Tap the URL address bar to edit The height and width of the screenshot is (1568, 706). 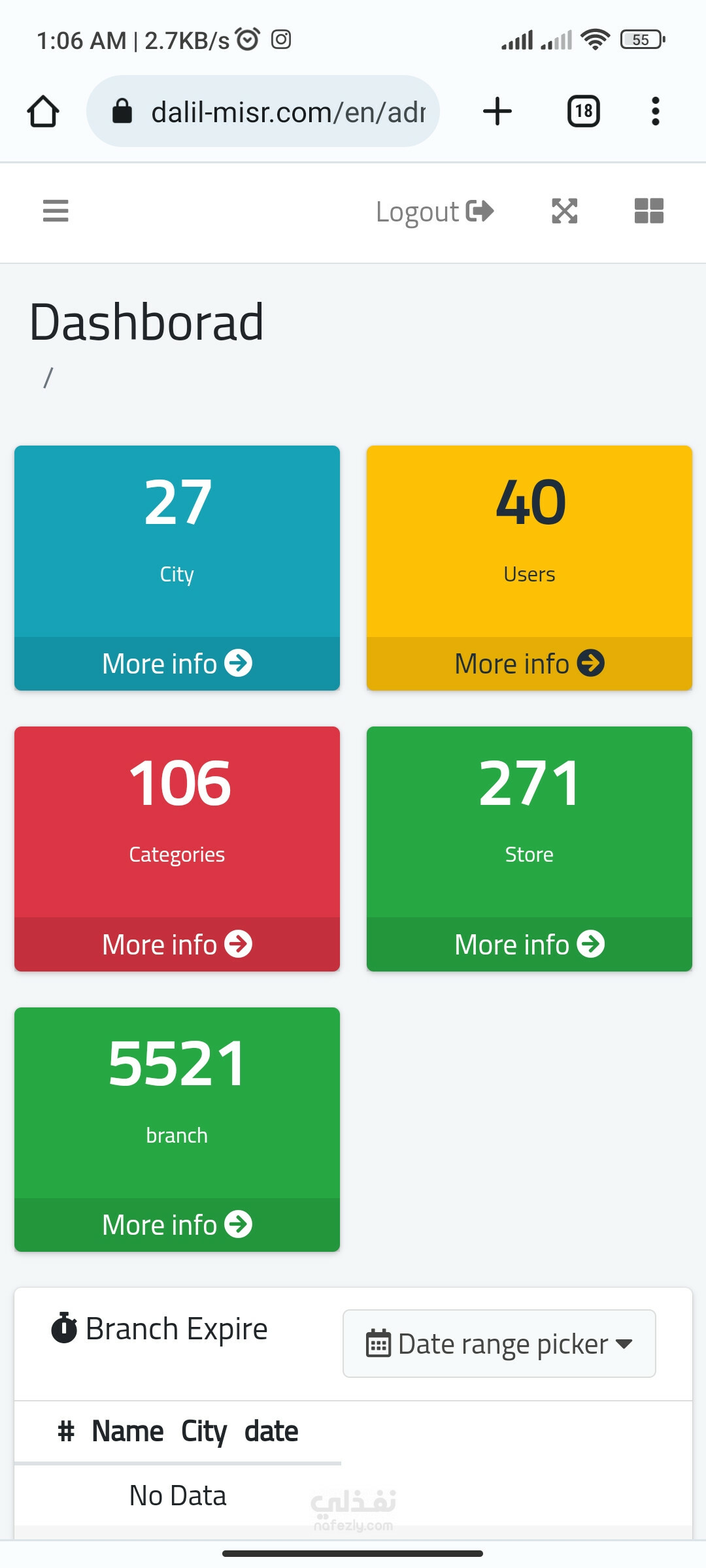pyautogui.click(x=288, y=110)
